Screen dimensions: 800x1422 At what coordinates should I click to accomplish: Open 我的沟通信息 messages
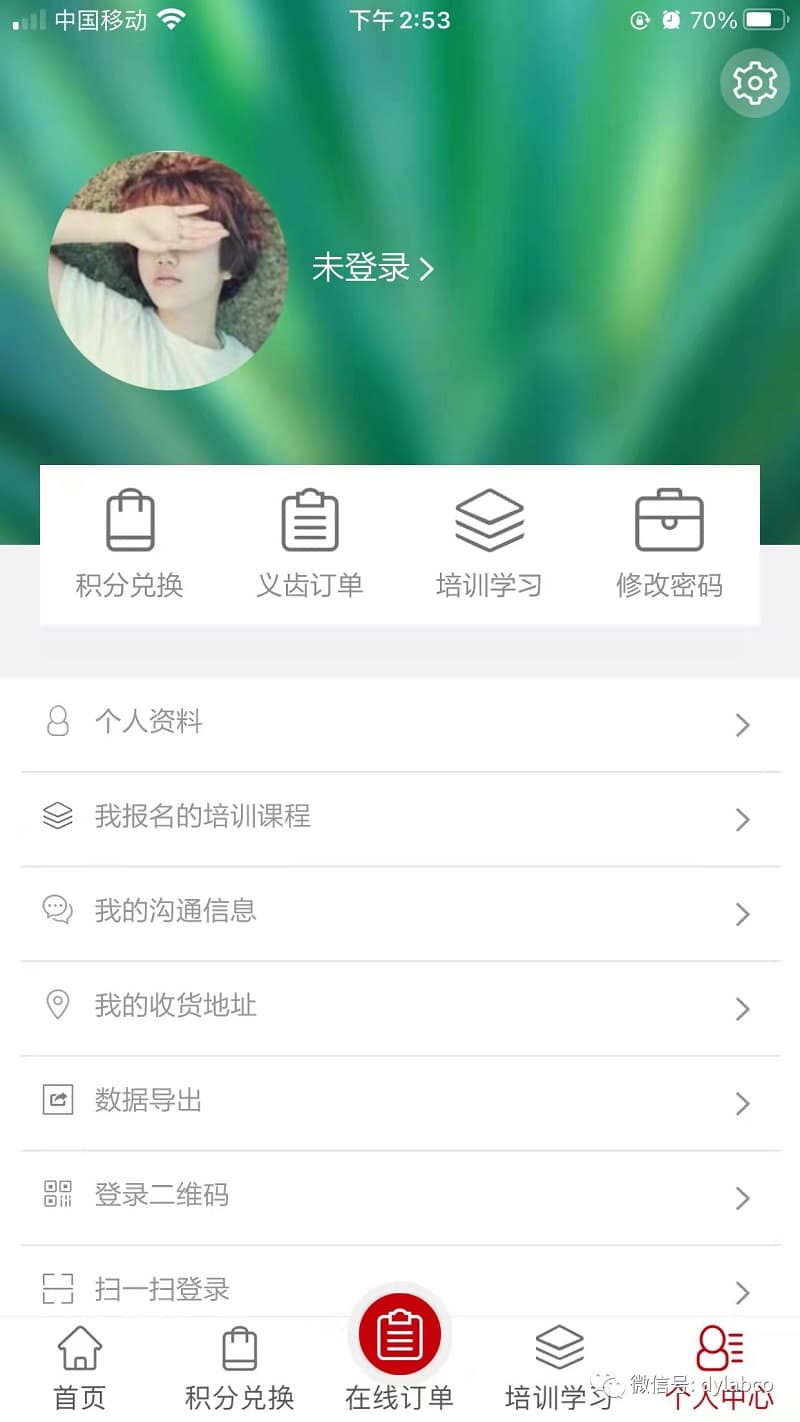point(400,912)
